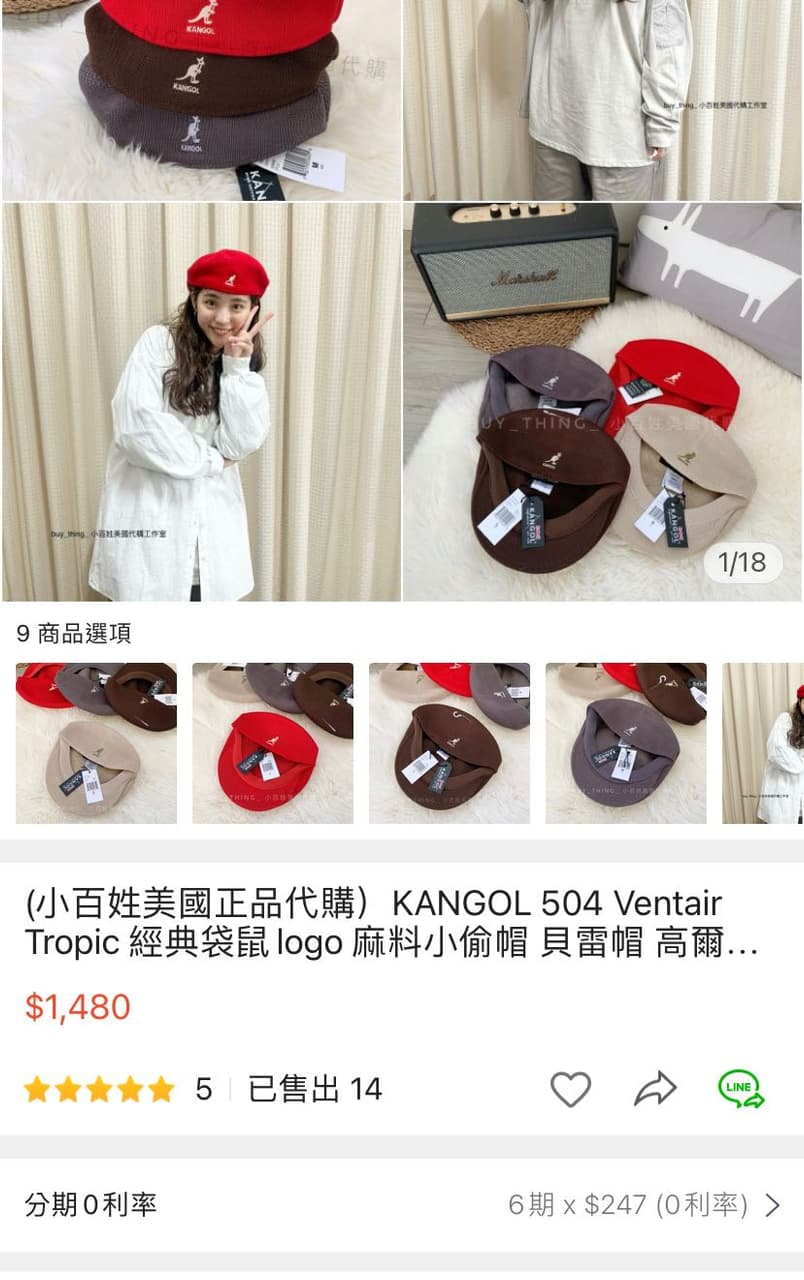Add this KANGOL hat to favorites
The width and height of the screenshot is (804, 1280).
tap(570, 1089)
